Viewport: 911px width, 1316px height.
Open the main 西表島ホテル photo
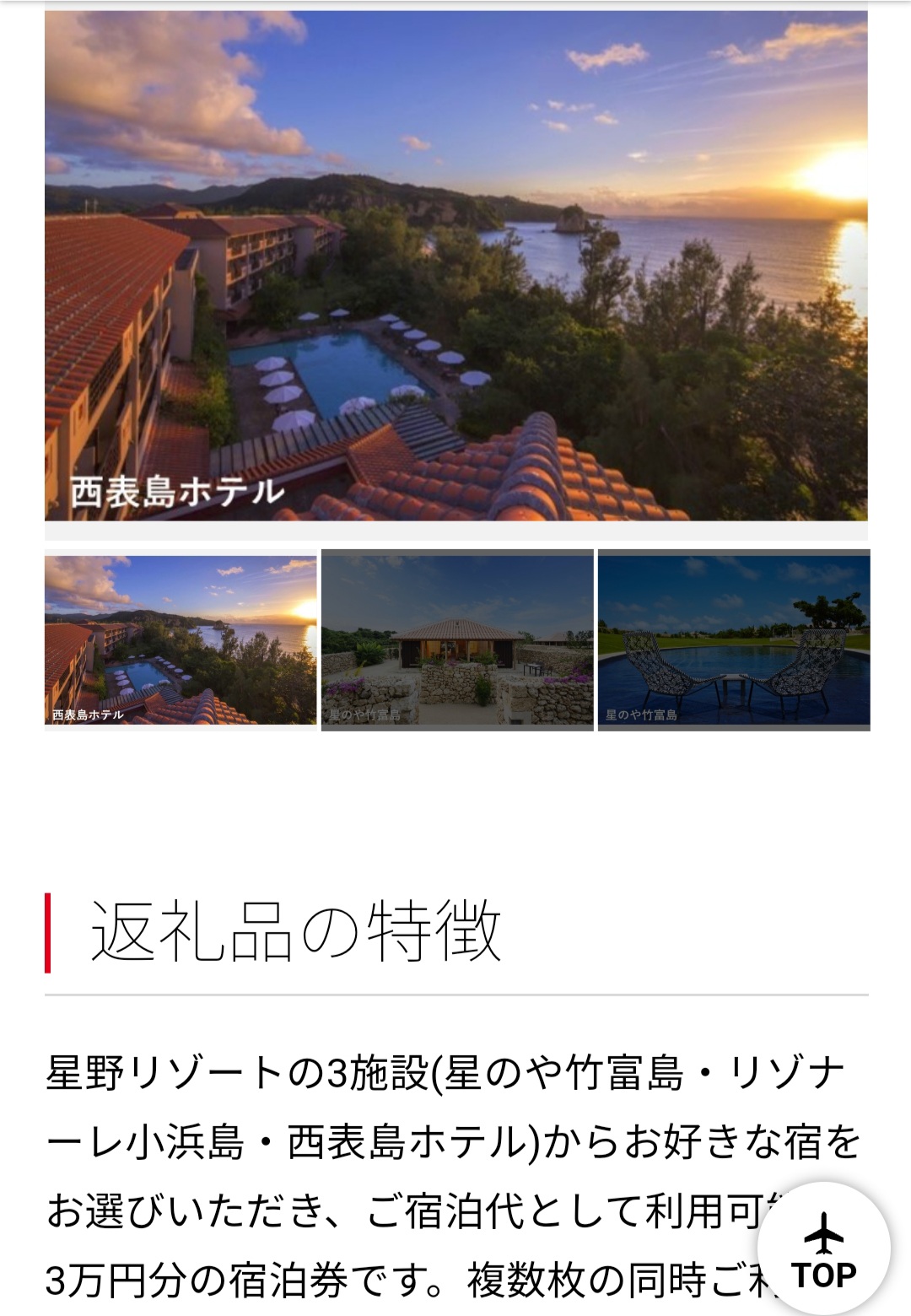point(455,266)
